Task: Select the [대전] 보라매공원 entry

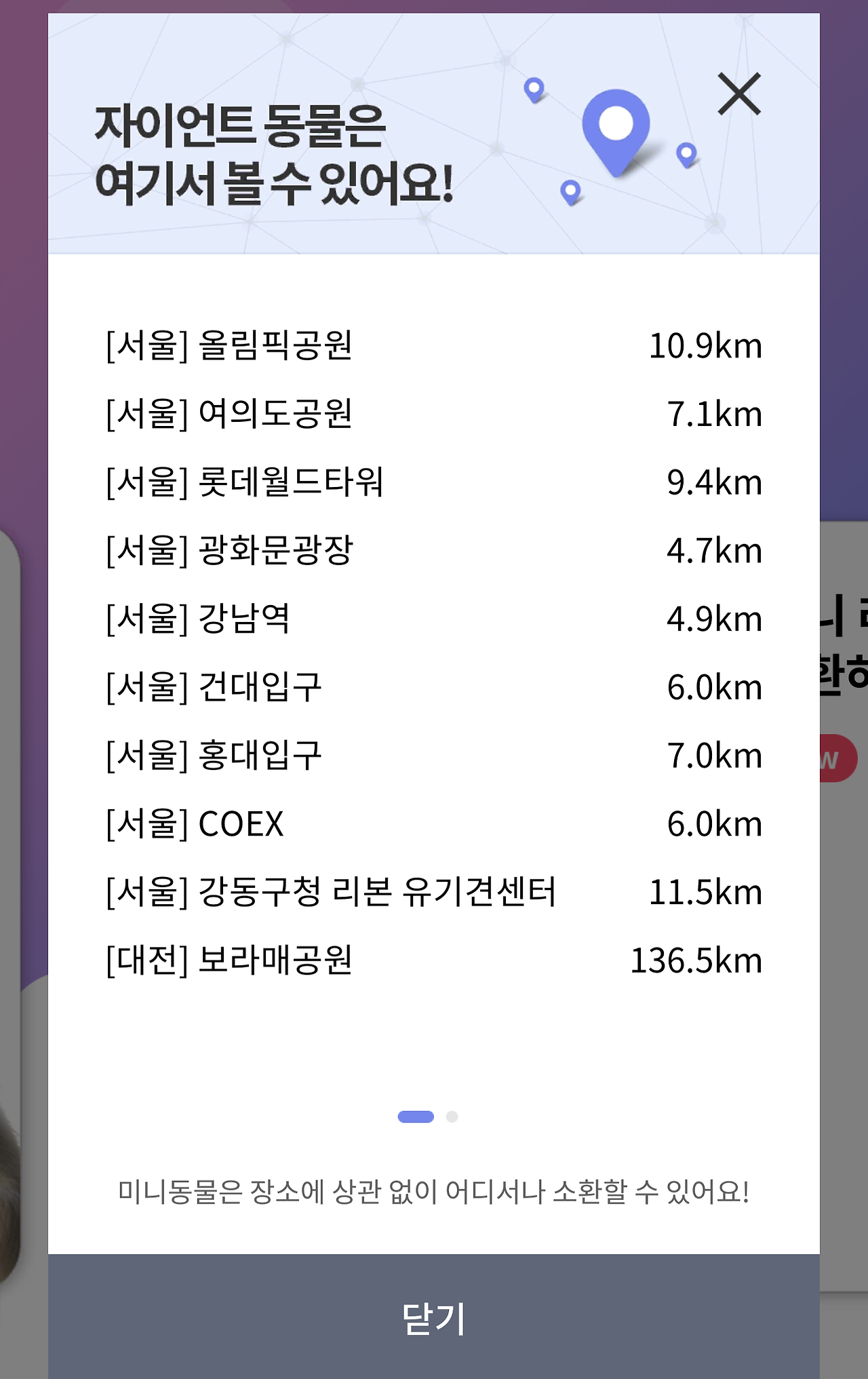Action: point(434,960)
